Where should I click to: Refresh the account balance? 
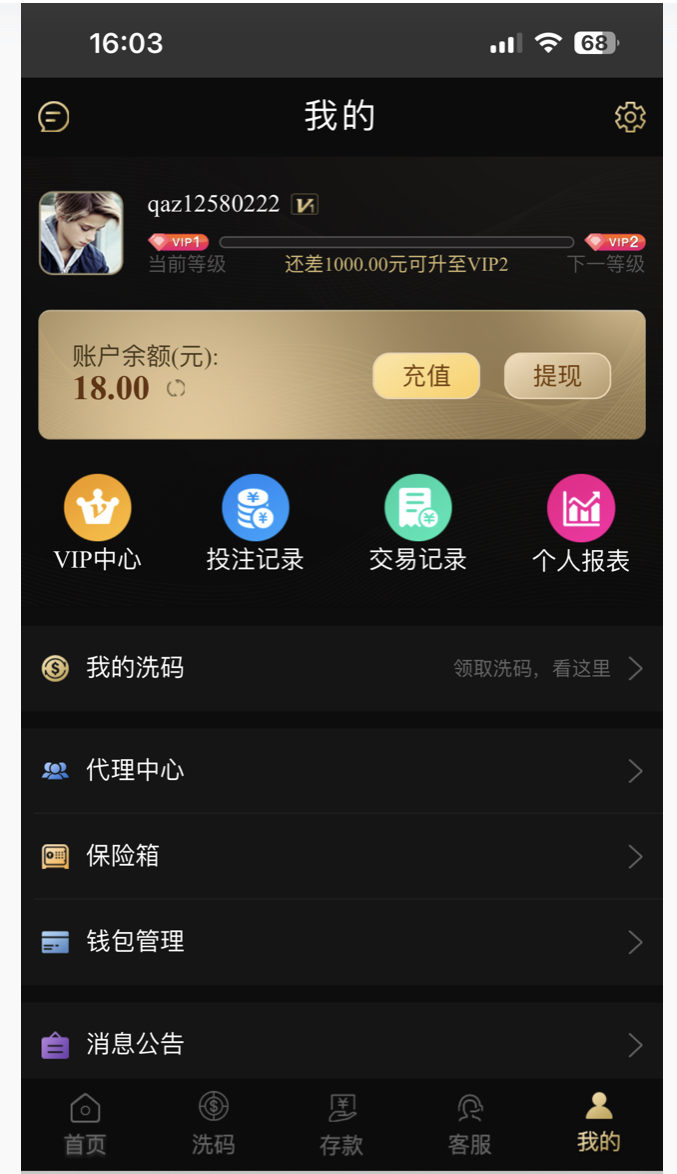(176, 388)
